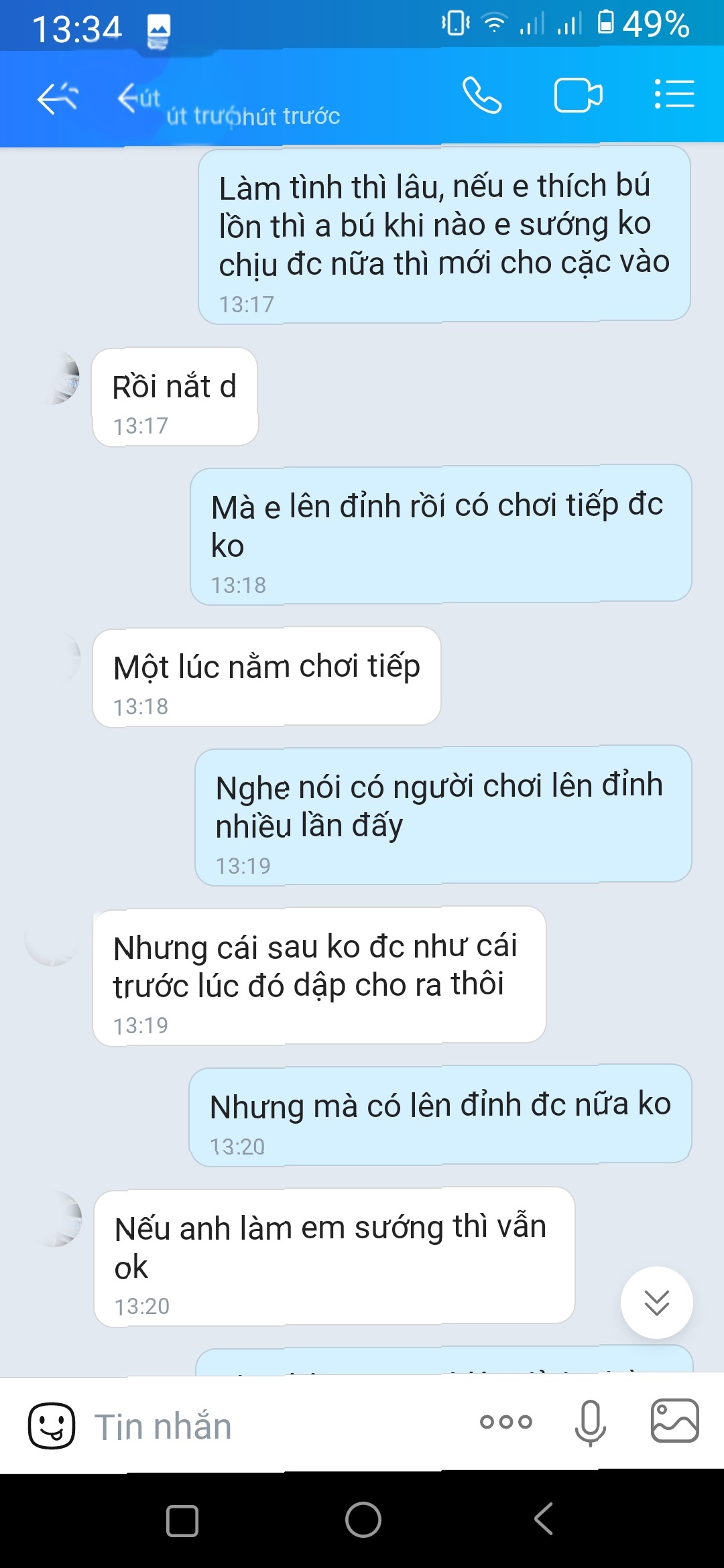Record a voice message with microphone

(x=590, y=1423)
